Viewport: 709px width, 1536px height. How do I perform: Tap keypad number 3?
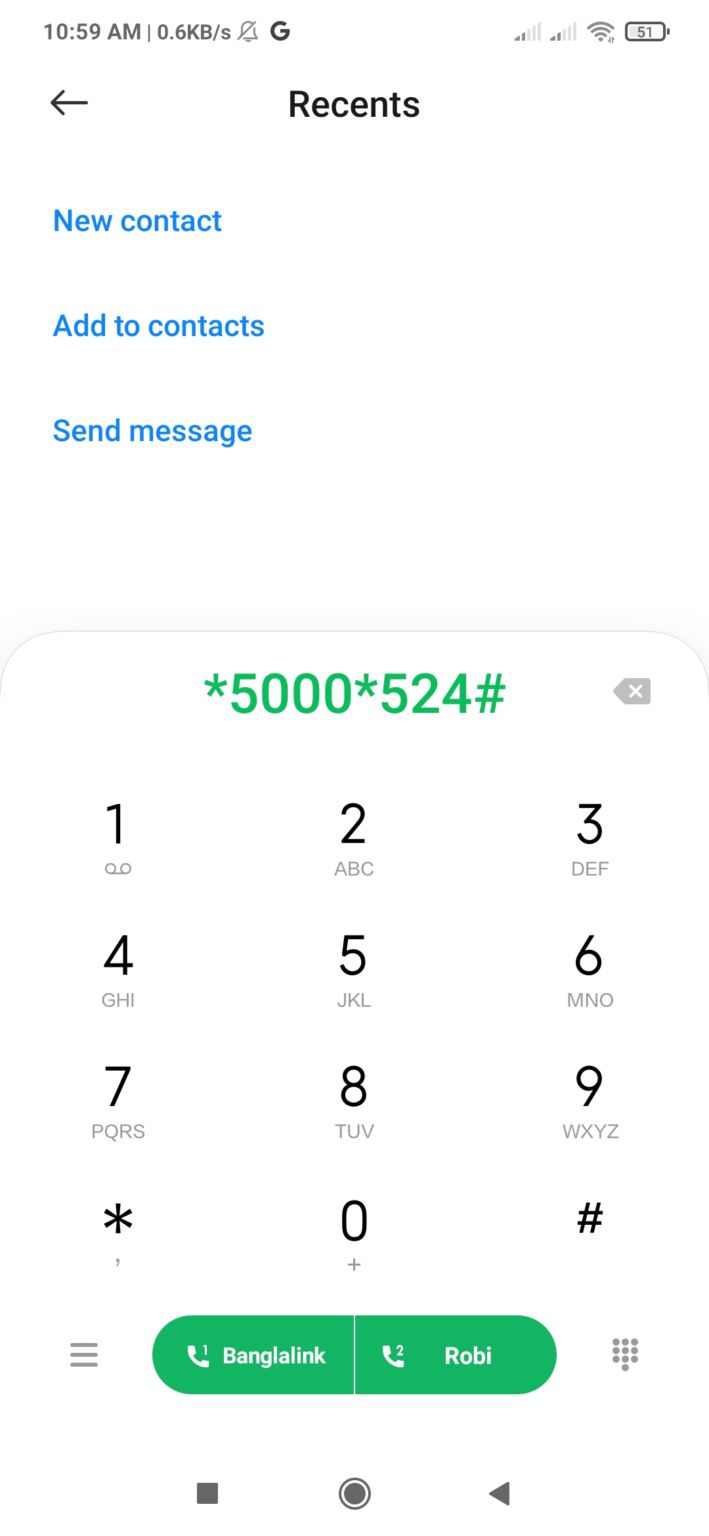[x=590, y=838]
